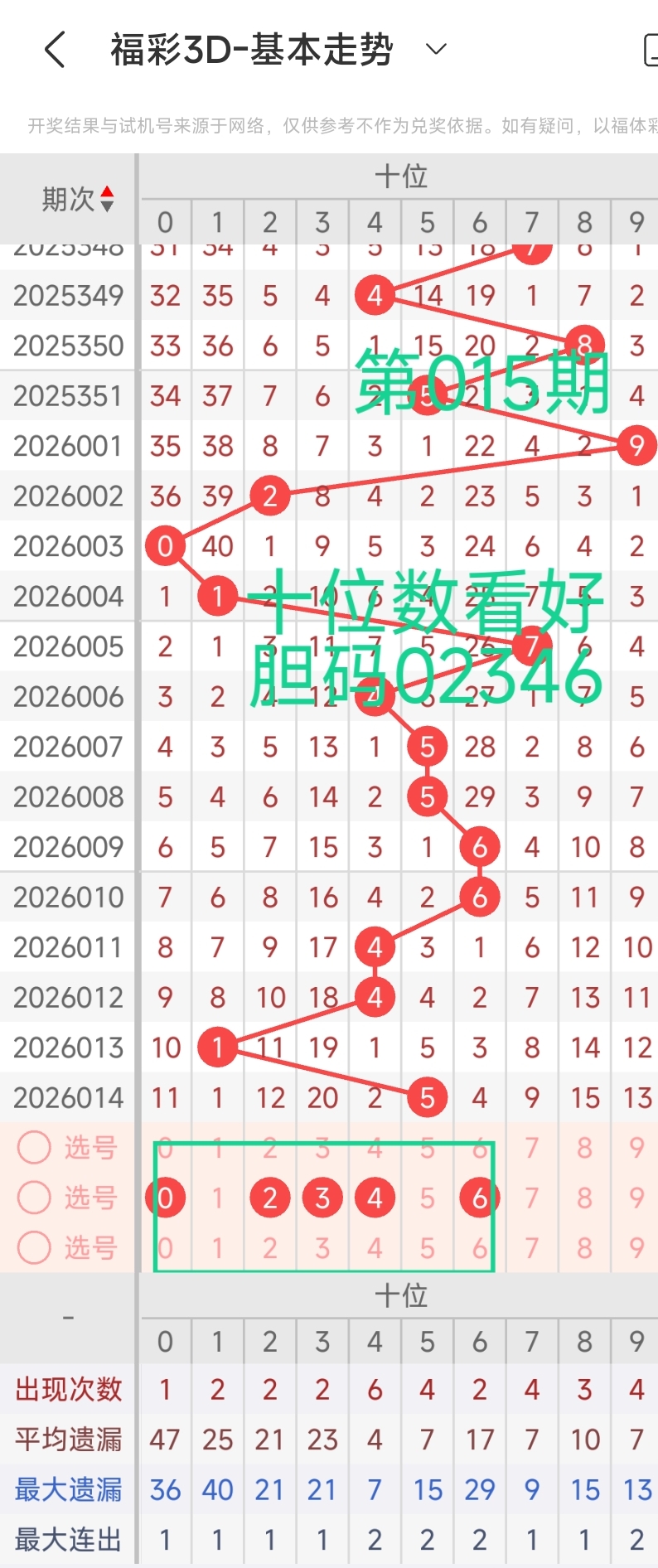Deselect the highlighted number 0 in middle 选号 row
Viewport: 658px width, 1568px height.
tap(165, 1197)
